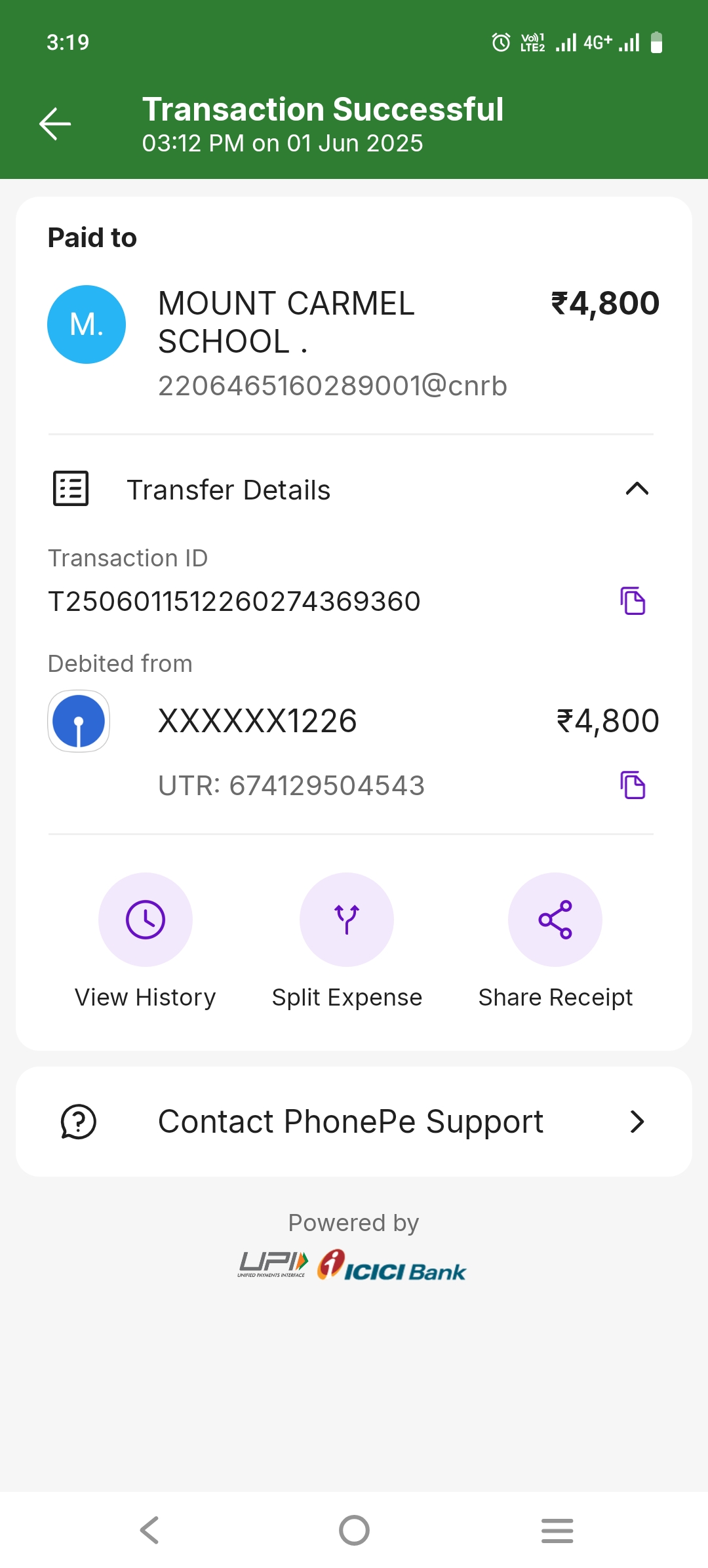Open View History
Viewport: 708px width, 1568px height.
point(146,941)
